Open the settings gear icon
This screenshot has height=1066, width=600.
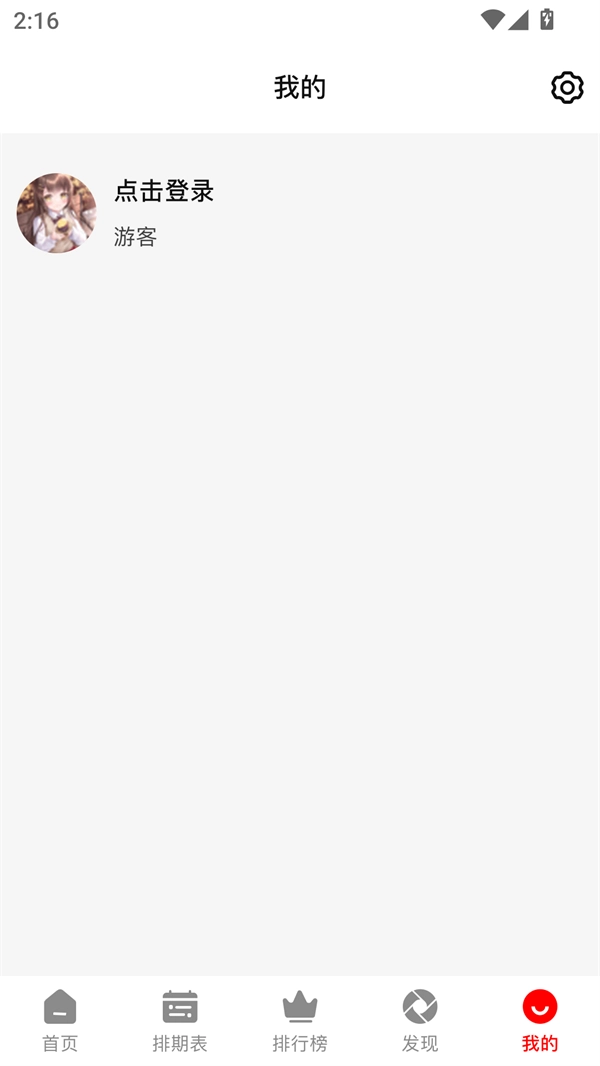[x=567, y=88]
